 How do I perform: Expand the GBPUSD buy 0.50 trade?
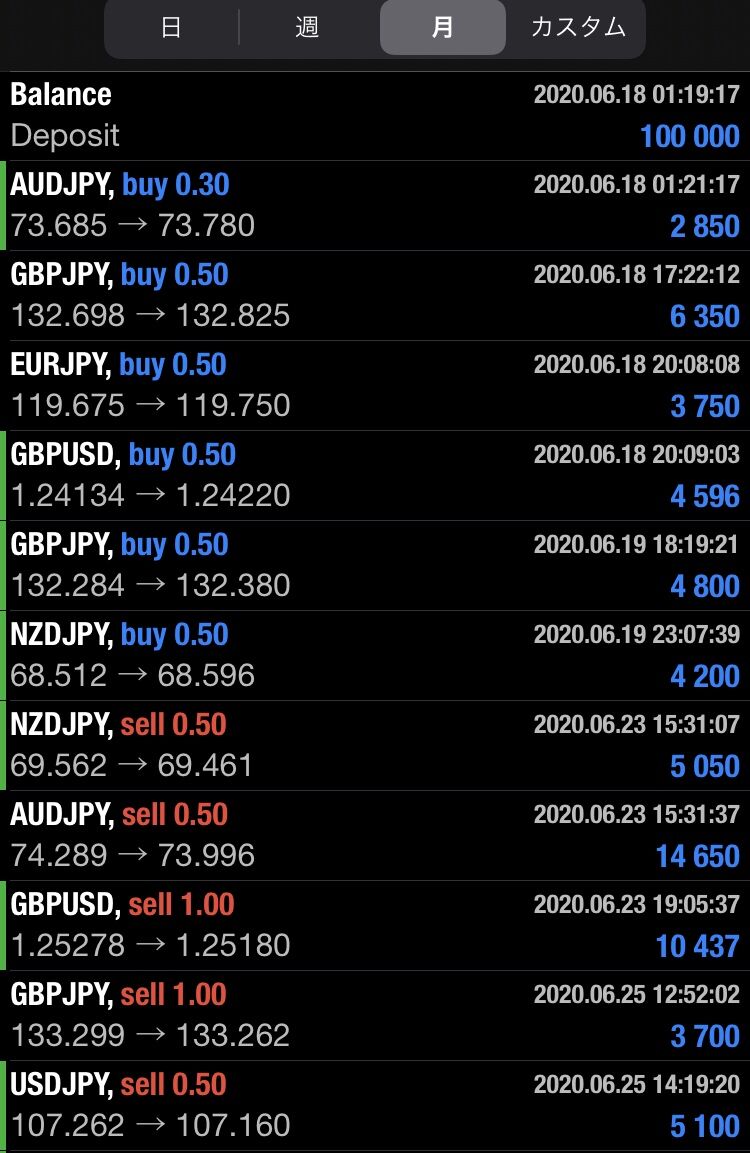tap(375, 475)
